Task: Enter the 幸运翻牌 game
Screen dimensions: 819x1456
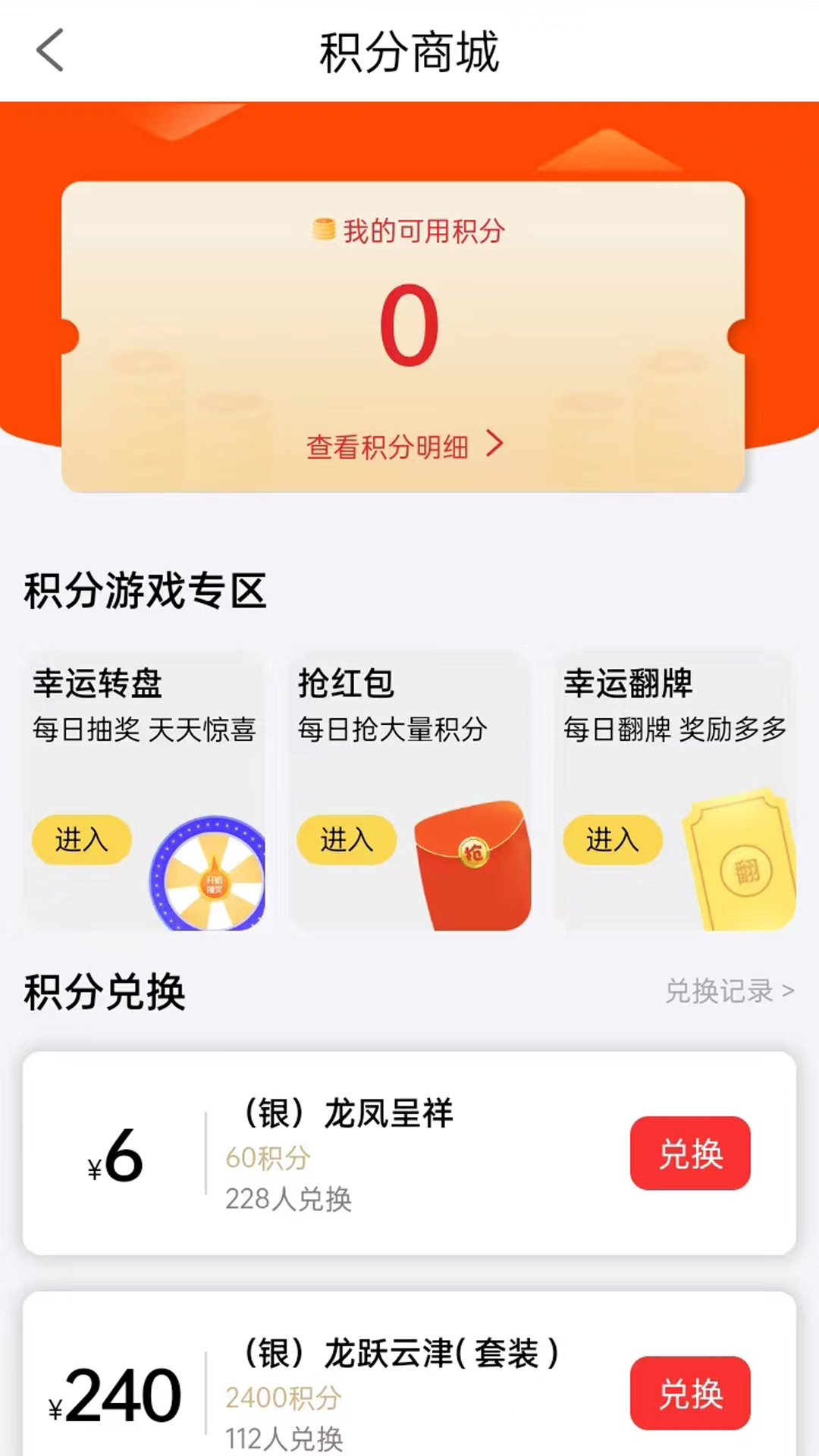Action: click(612, 839)
